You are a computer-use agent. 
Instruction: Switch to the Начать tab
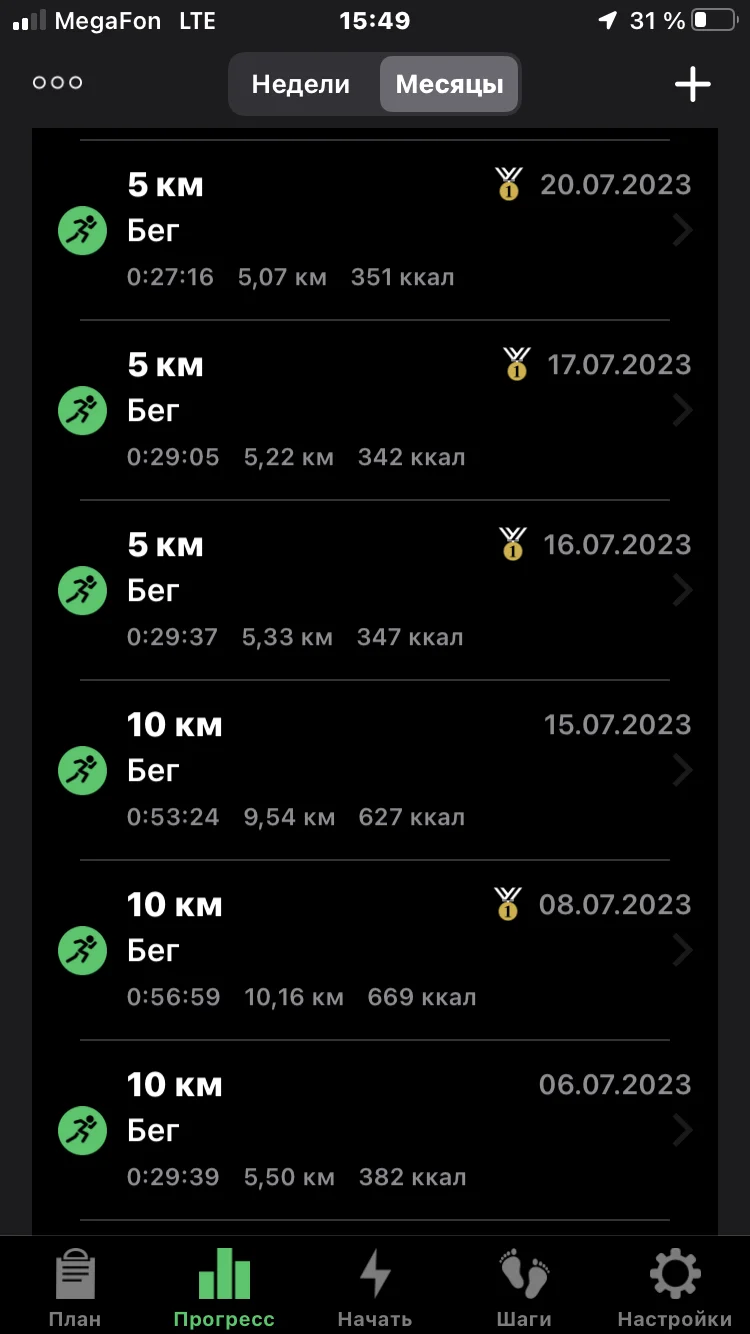[375, 1288]
